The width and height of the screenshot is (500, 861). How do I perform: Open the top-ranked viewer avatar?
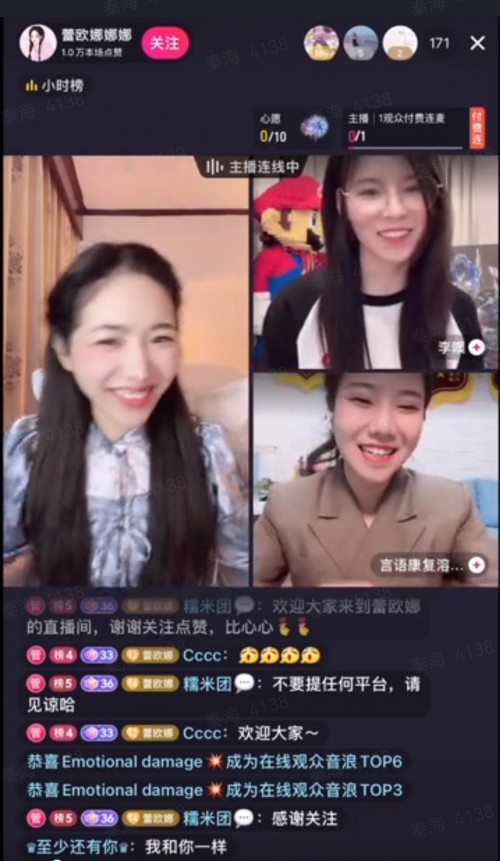click(x=321, y=43)
